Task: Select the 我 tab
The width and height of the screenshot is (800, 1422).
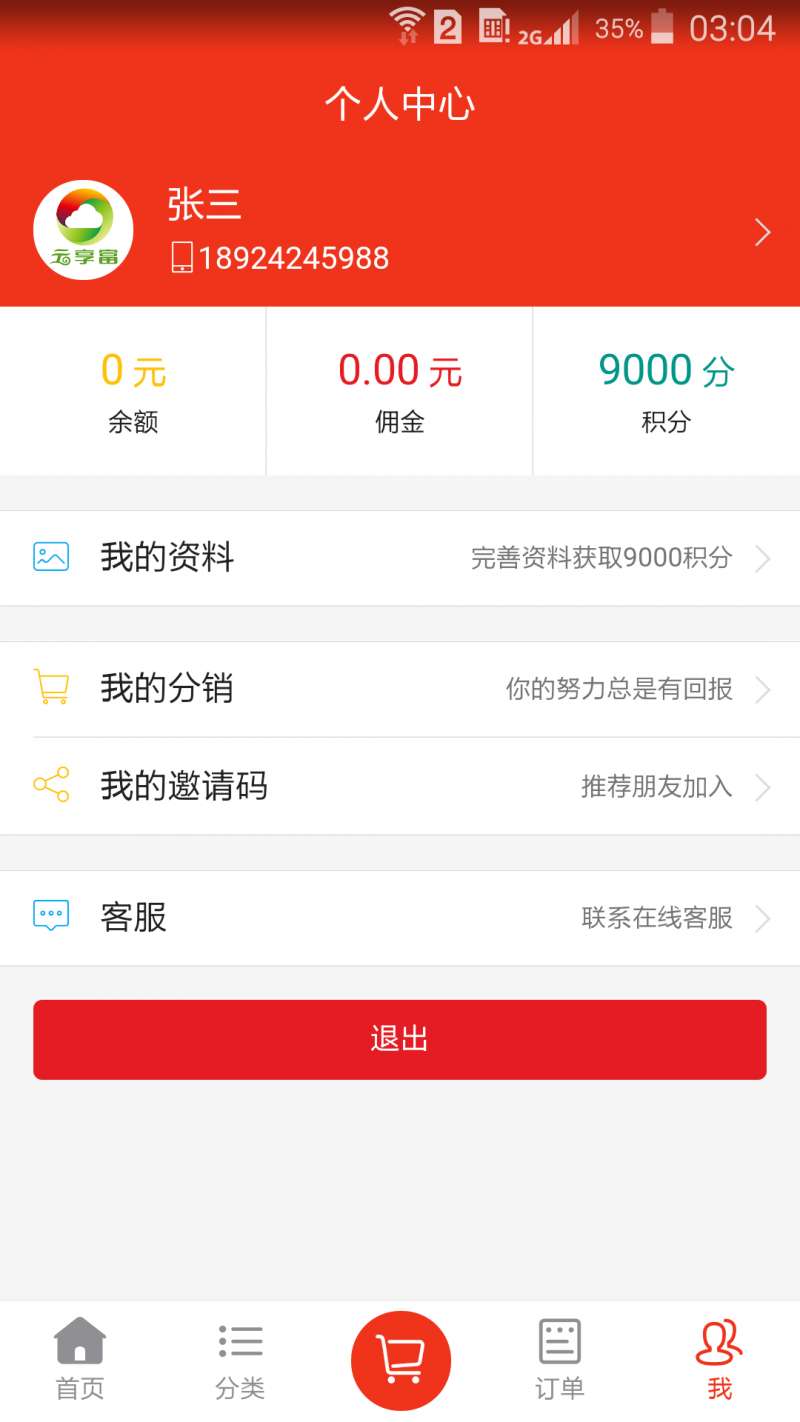Action: click(720, 1360)
